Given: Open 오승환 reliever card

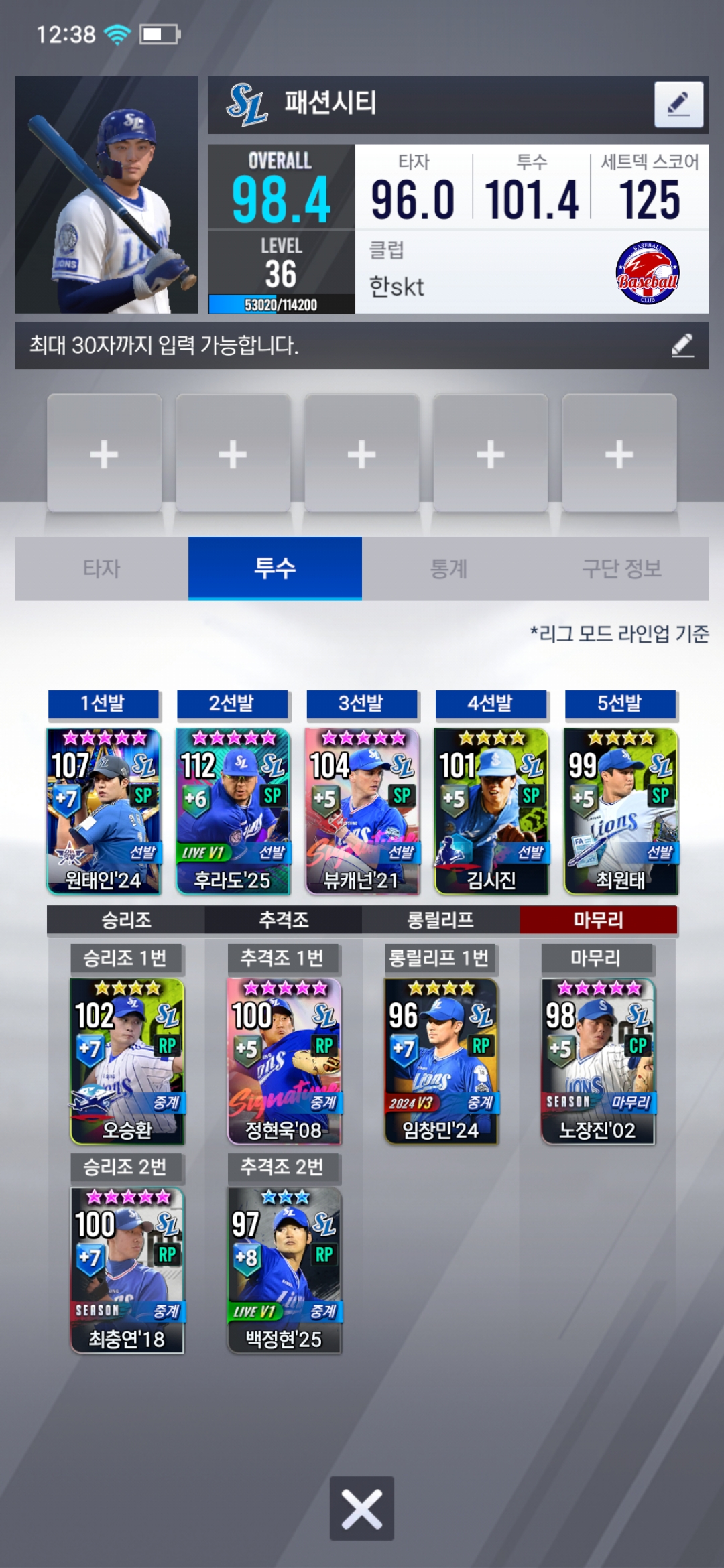Looking at the screenshot, I should [127, 1061].
